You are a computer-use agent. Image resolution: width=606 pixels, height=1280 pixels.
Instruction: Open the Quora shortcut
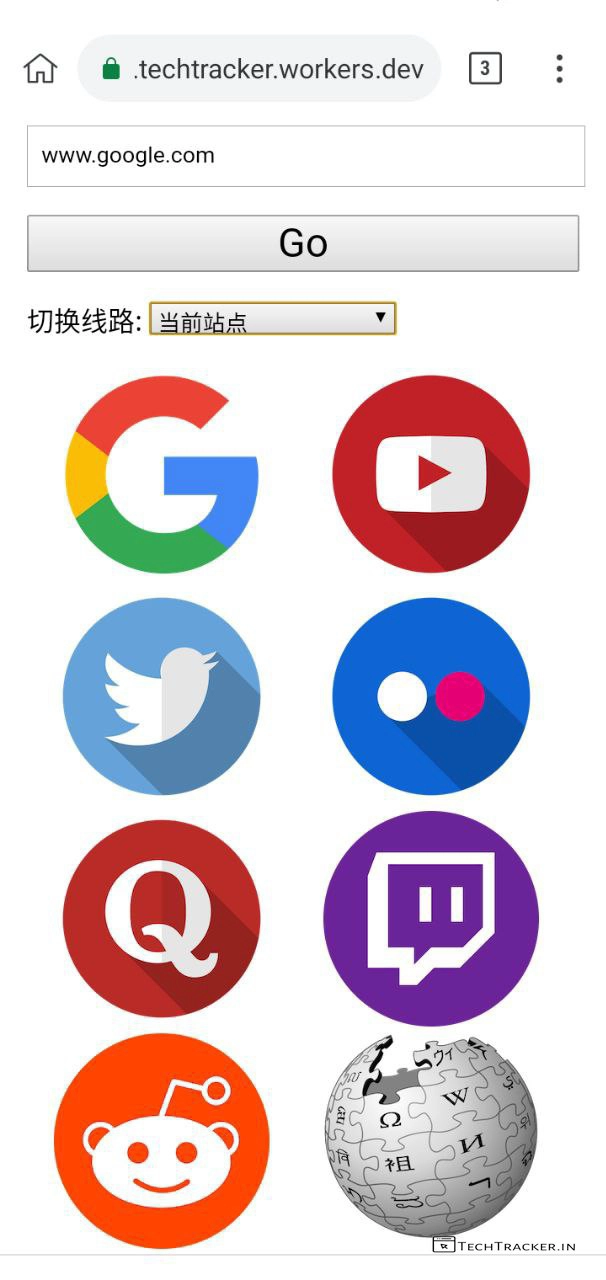(162, 918)
